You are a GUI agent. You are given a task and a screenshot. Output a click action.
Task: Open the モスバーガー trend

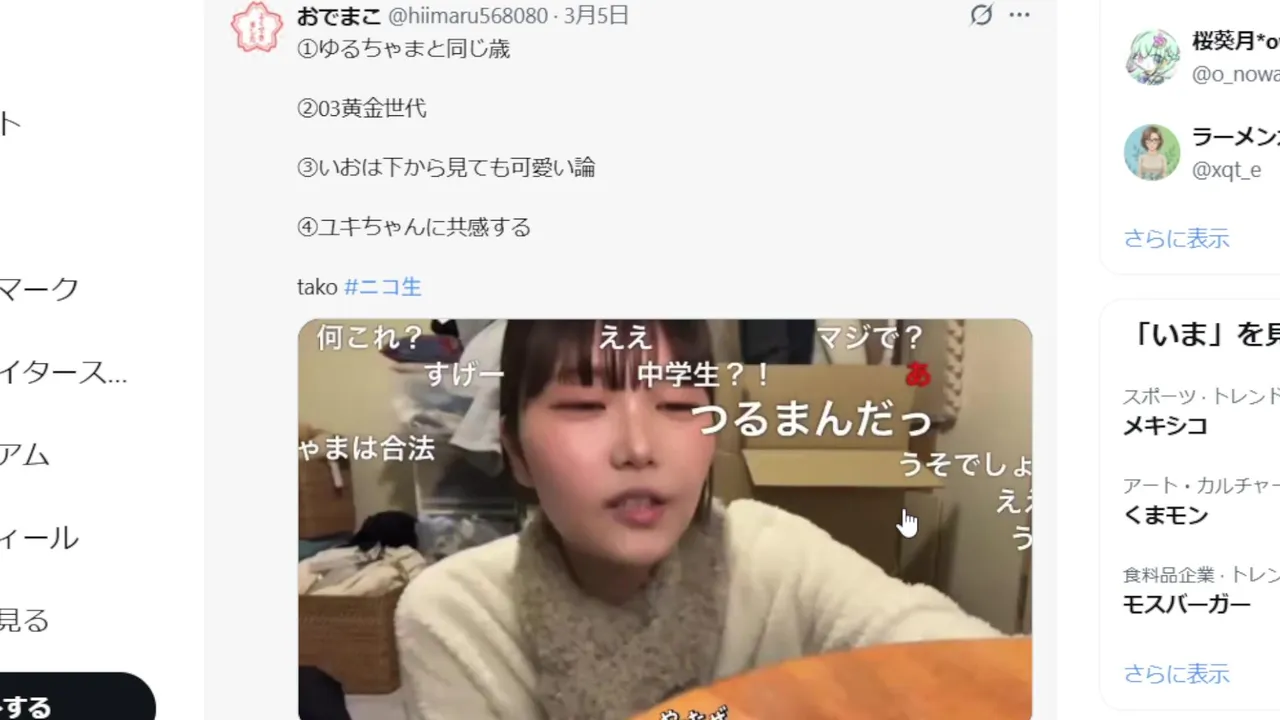1186,604
